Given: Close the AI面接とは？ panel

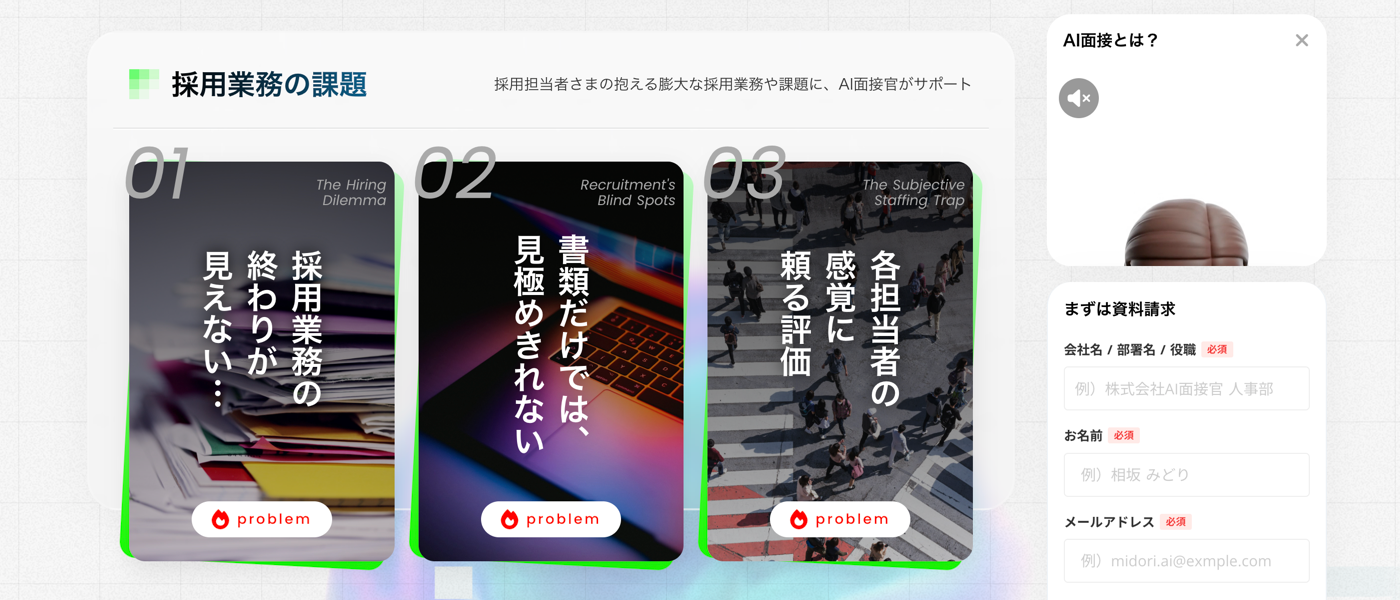Looking at the screenshot, I should point(1301,41).
